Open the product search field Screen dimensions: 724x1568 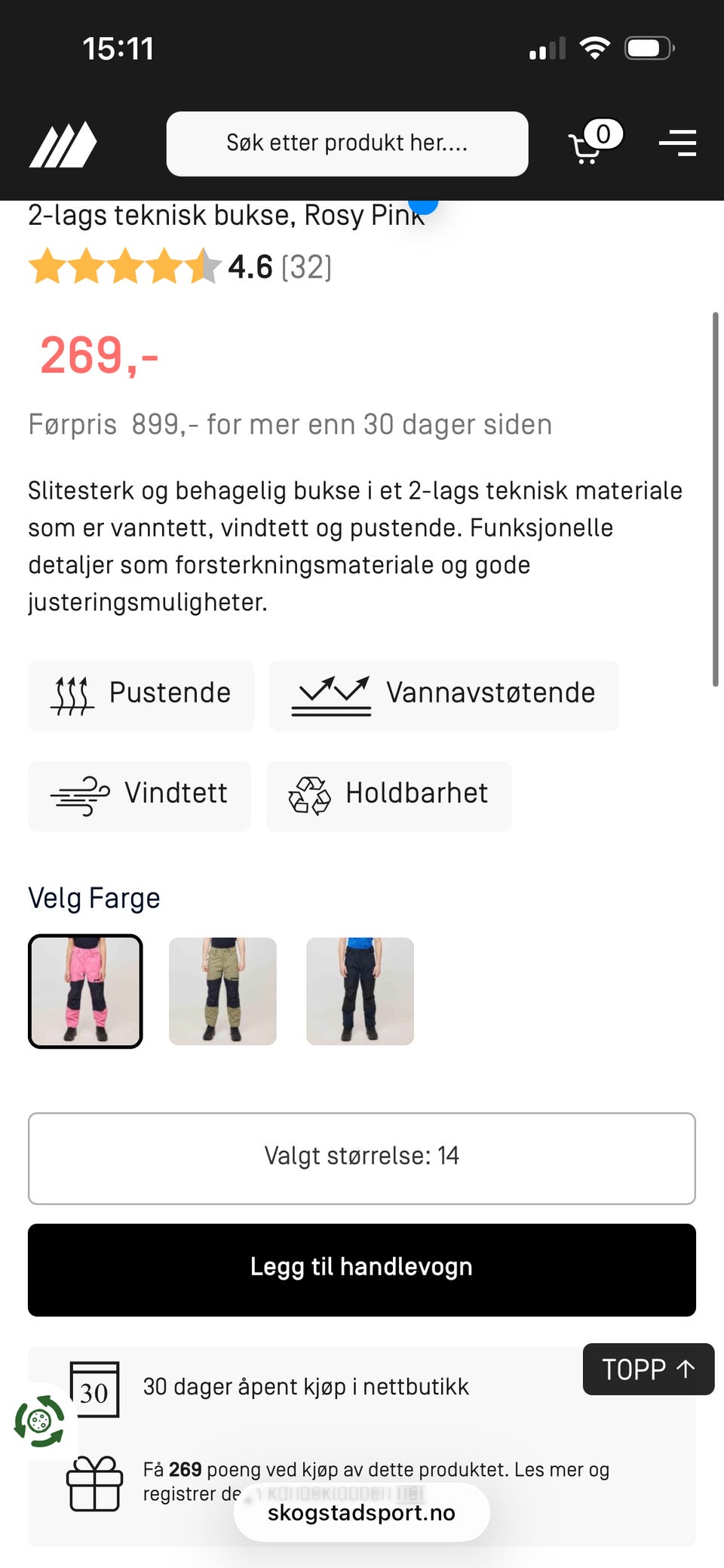pos(347,143)
